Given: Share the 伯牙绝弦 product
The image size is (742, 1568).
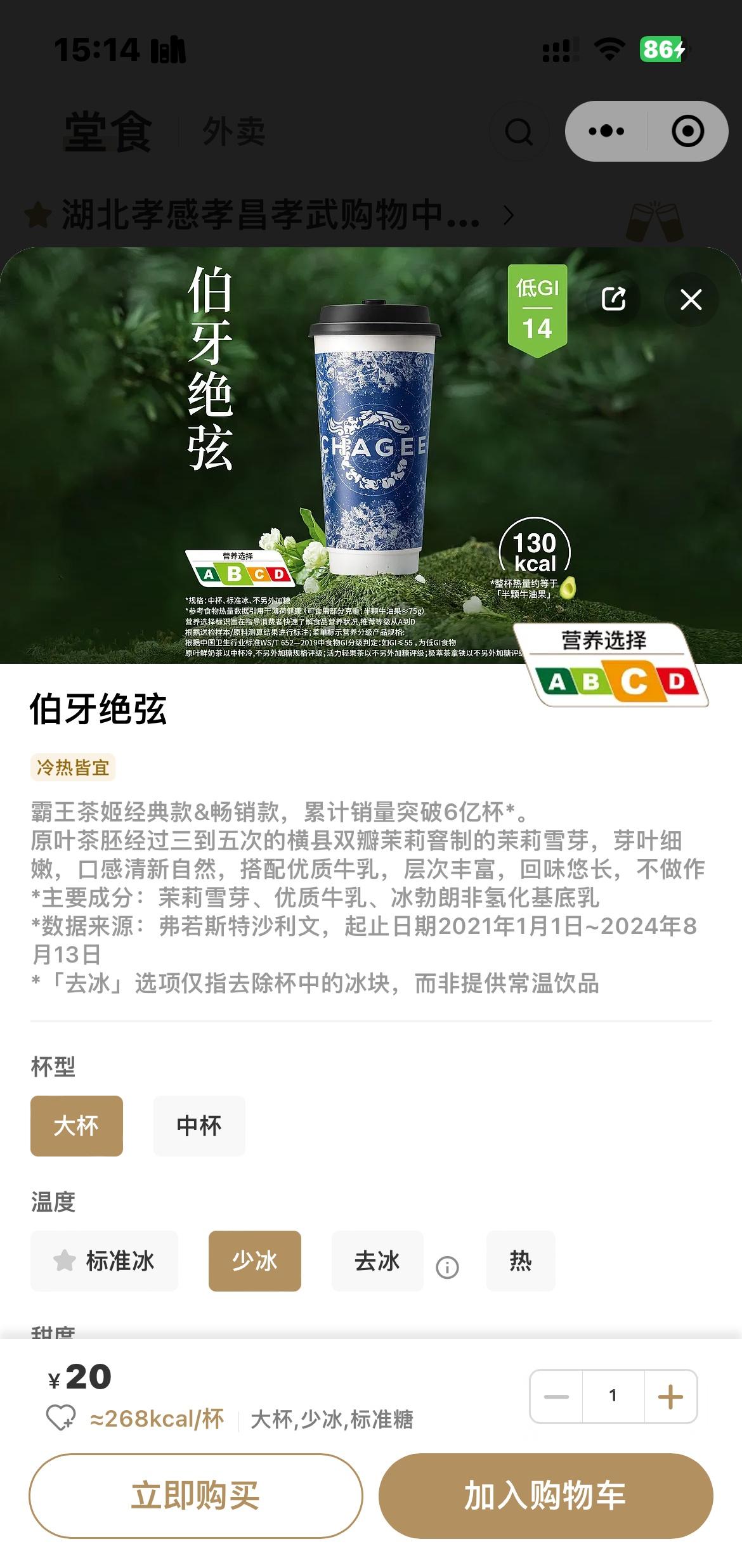Looking at the screenshot, I should [613, 299].
